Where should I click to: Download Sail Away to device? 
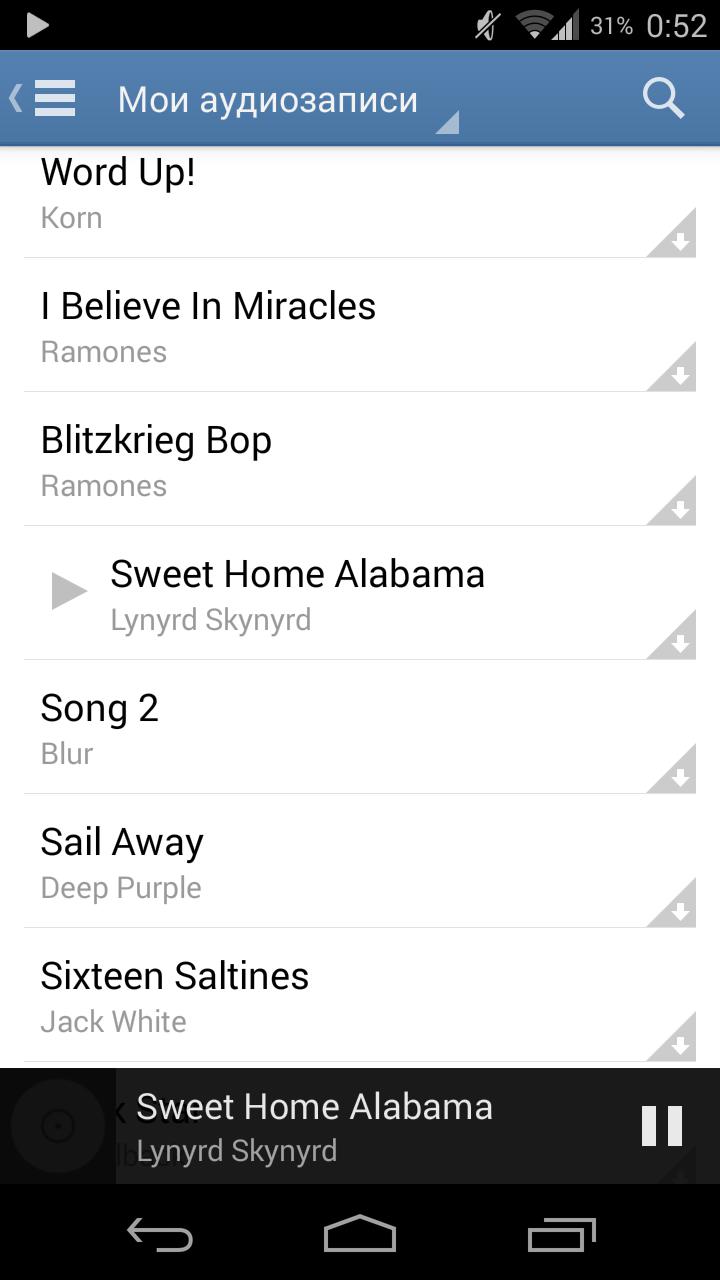pyautogui.click(x=678, y=910)
